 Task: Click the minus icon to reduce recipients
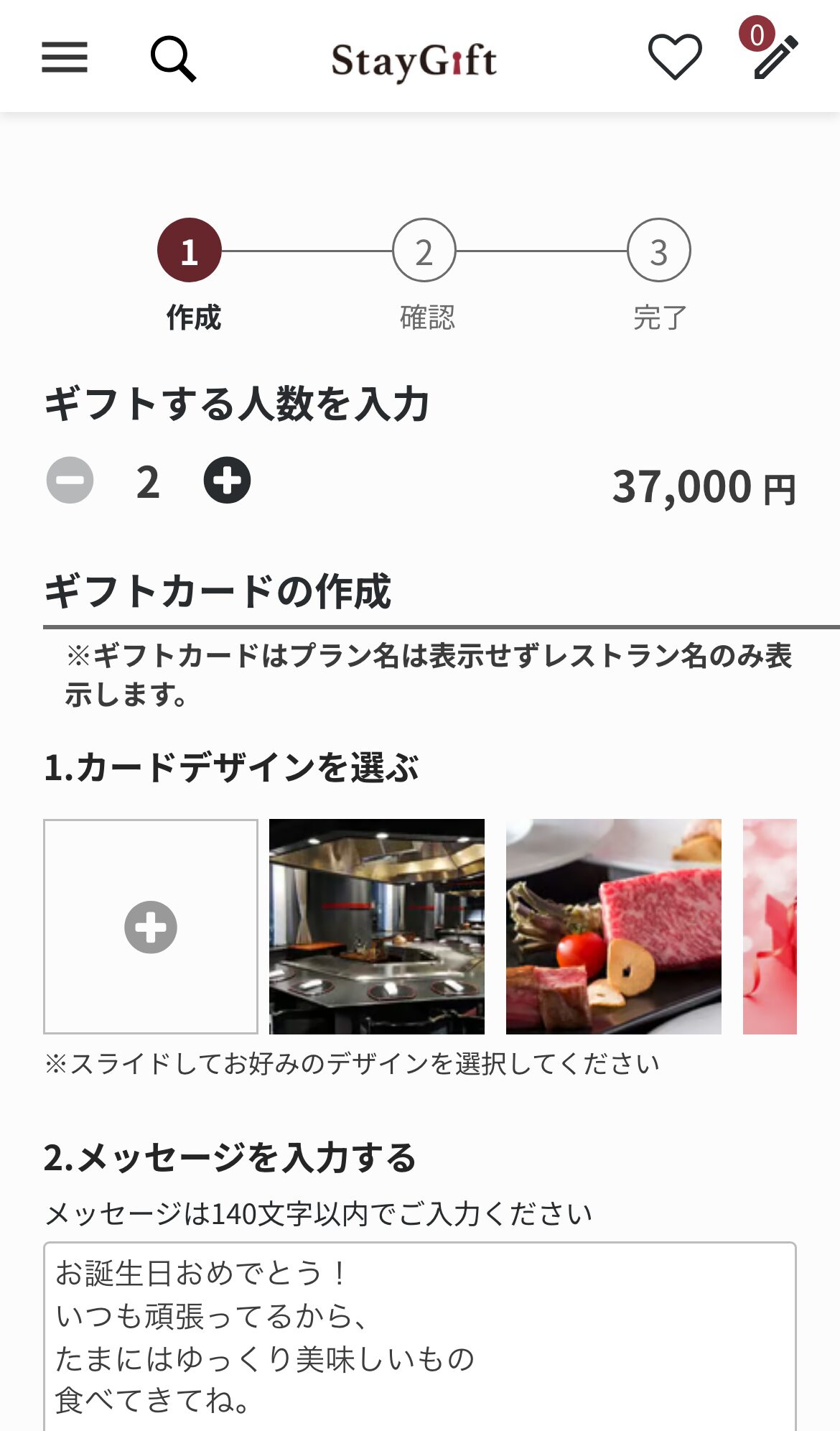click(70, 482)
